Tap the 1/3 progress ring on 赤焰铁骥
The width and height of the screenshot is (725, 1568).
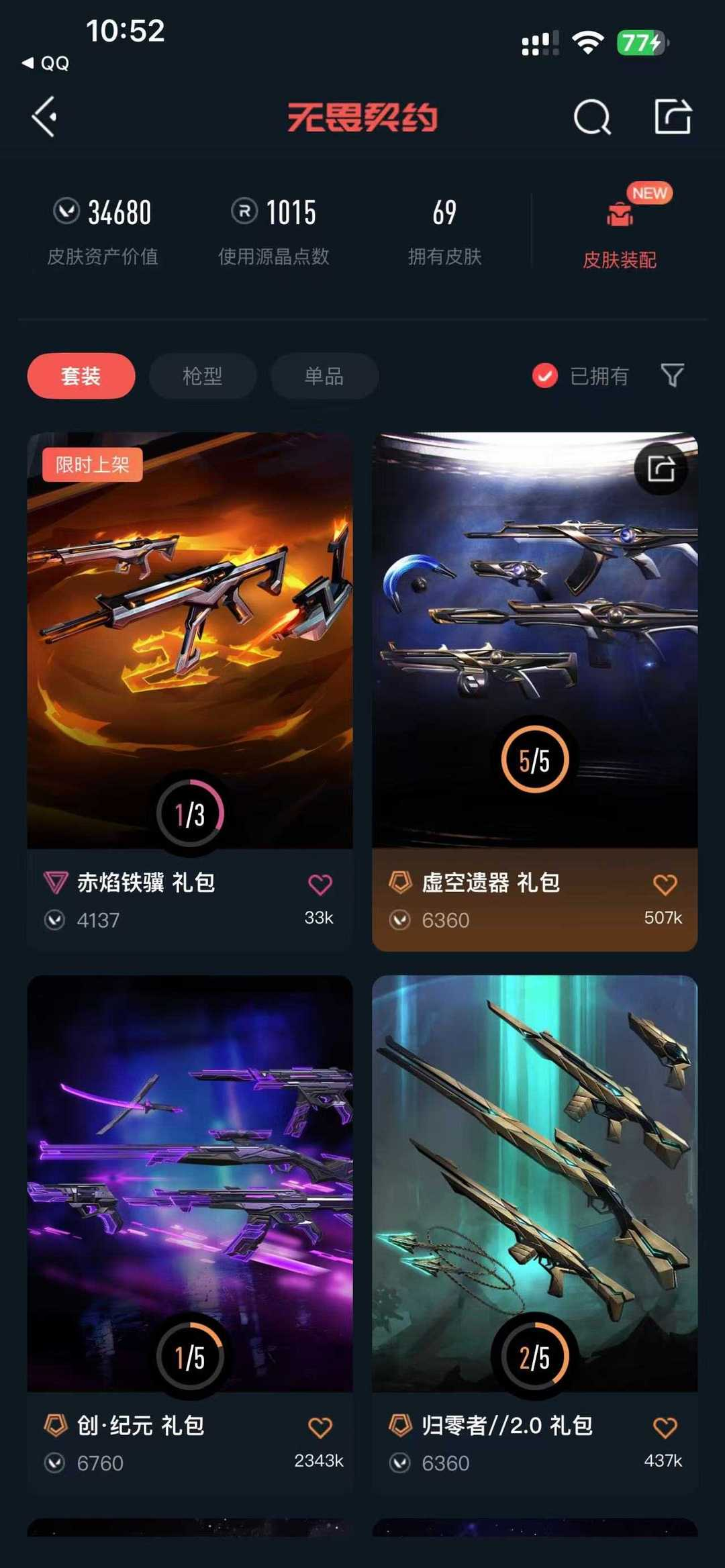190,813
